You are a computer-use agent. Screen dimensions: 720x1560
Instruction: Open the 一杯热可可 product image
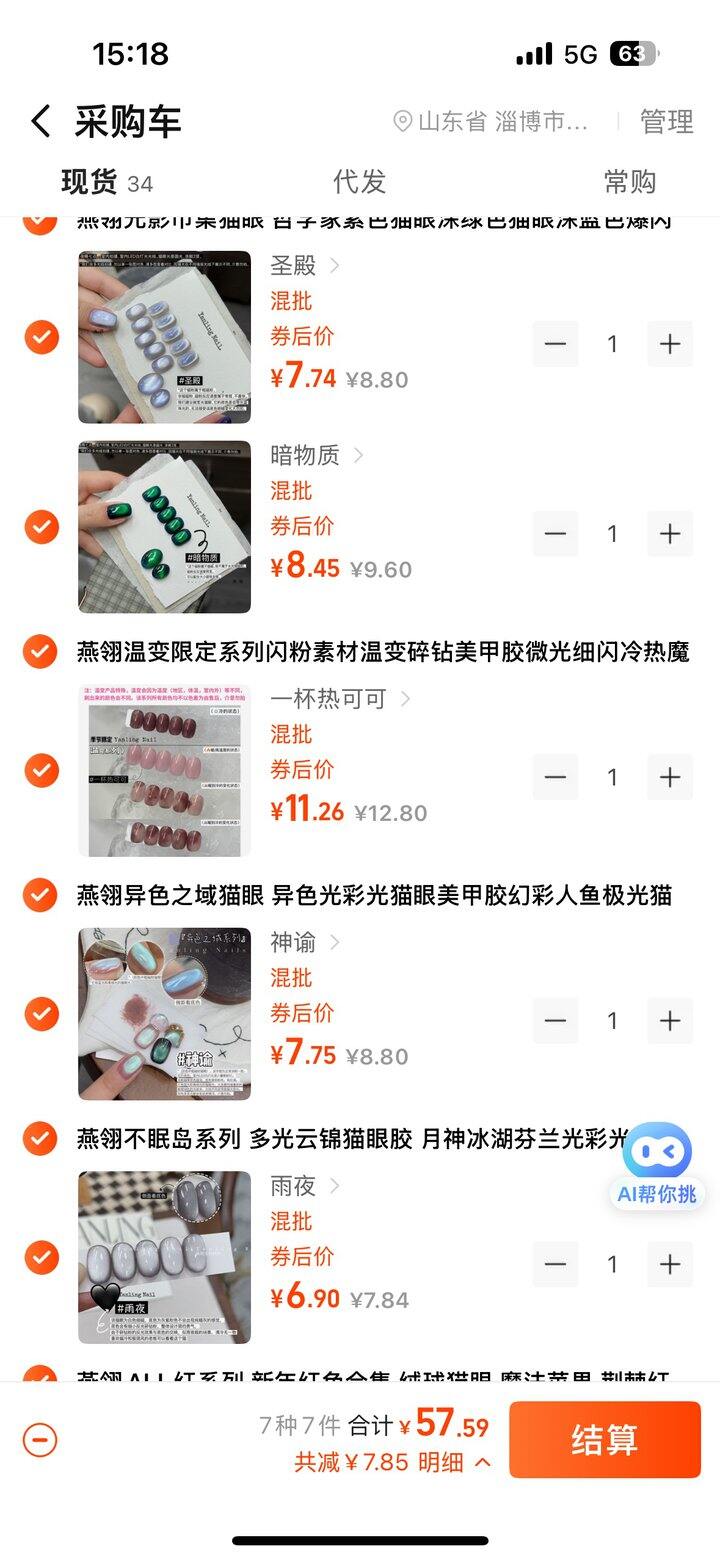coord(165,770)
